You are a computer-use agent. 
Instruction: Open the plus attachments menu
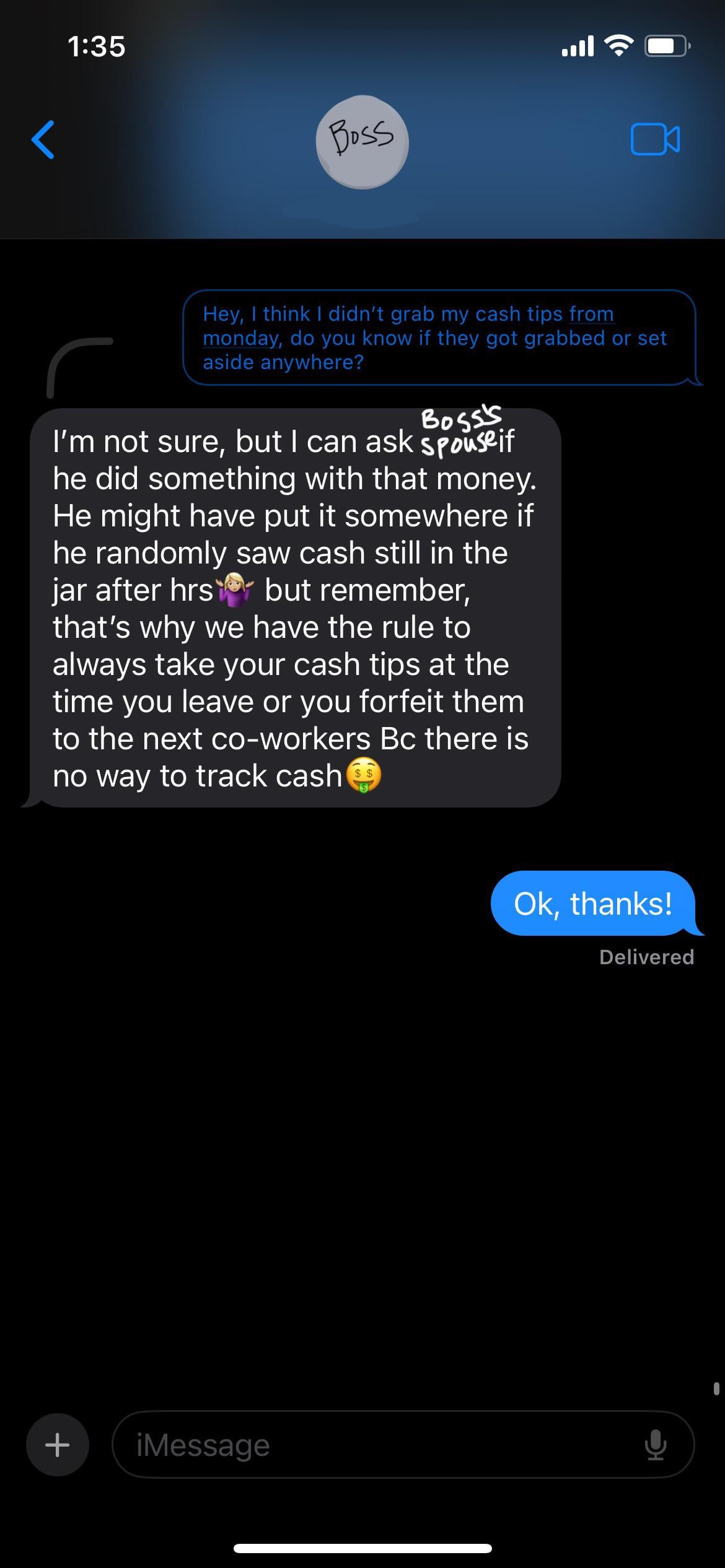pyautogui.click(x=57, y=1445)
